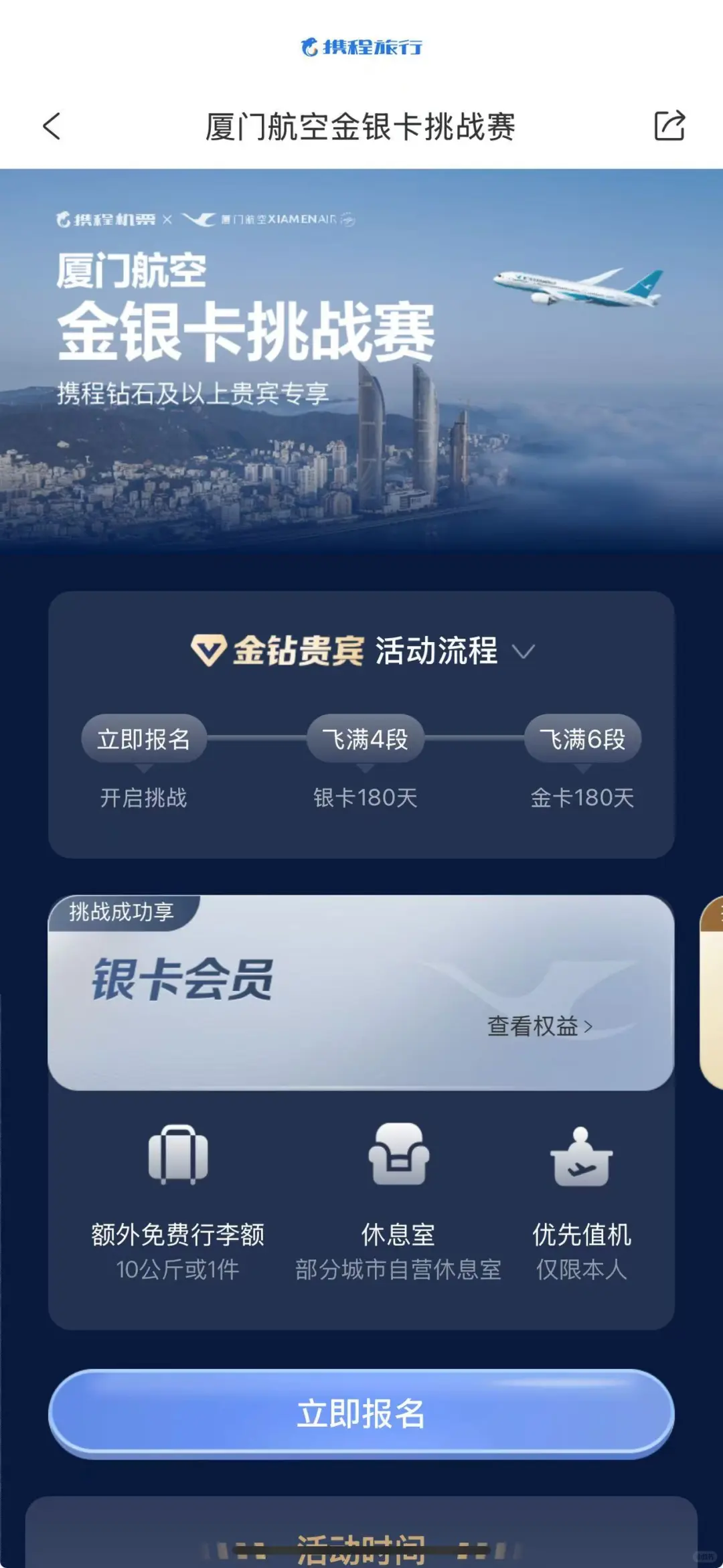Open the 银卡会员 card
This screenshot has width=723, height=1568.
(x=268, y=991)
